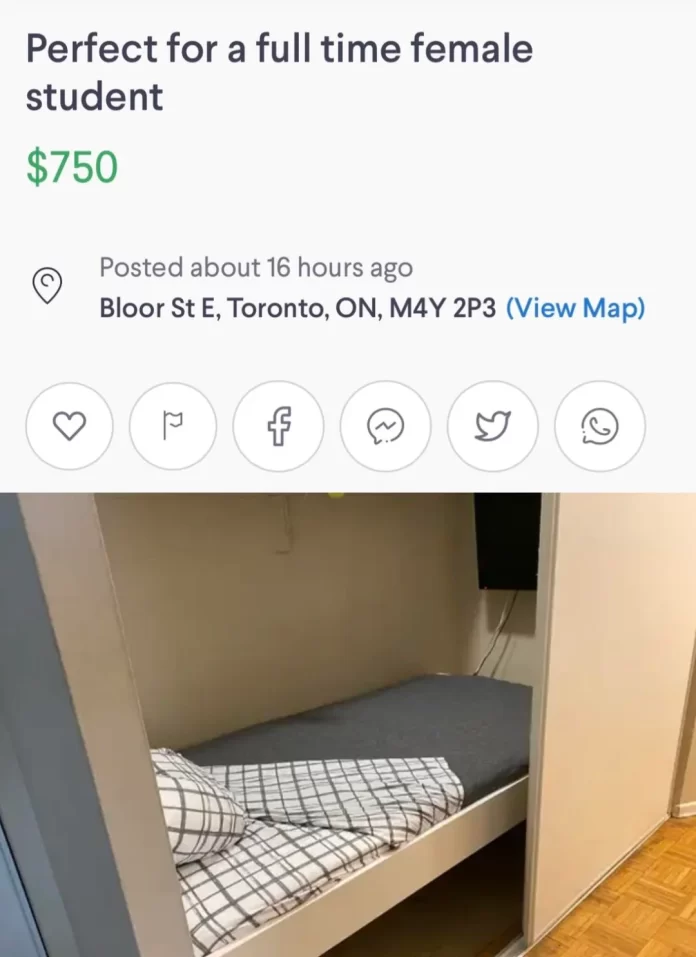
Task: Share the listing on Twitter
Action: [x=492, y=427]
